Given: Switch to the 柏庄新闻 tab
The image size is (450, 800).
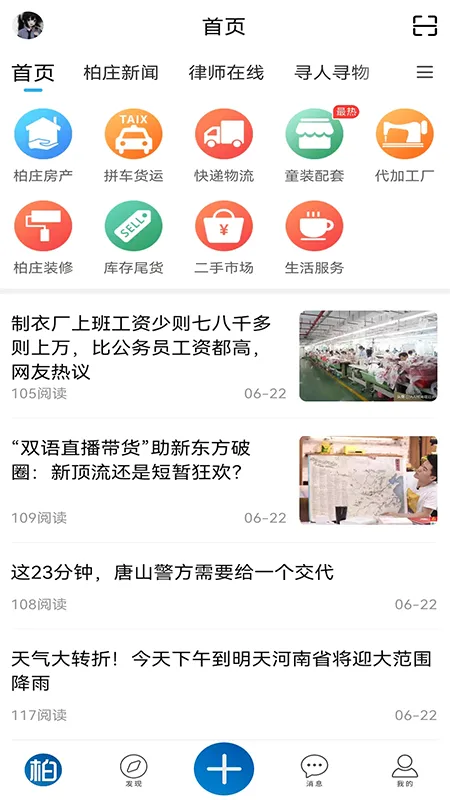Looking at the screenshot, I should click(x=121, y=73).
